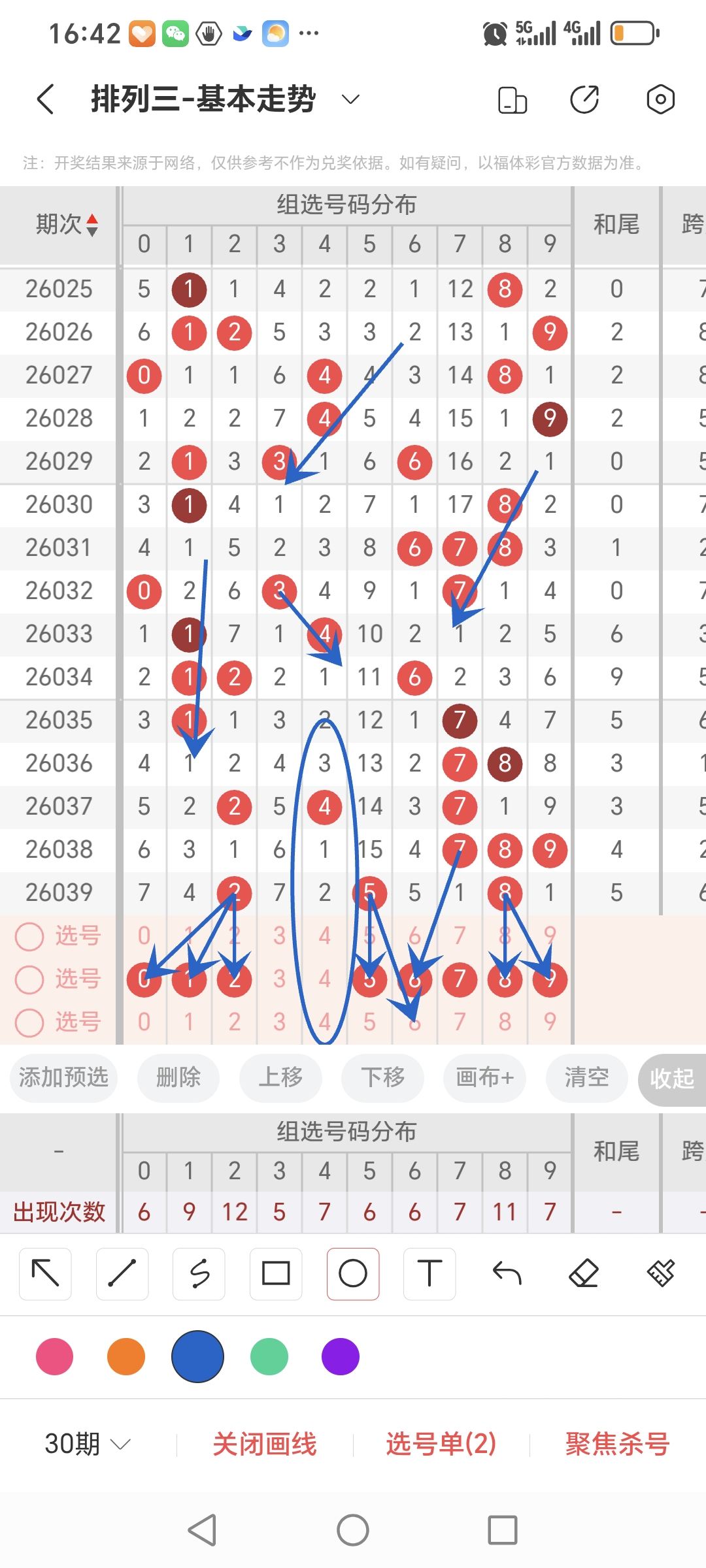Select the arrow drawing tool
The height and width of the screenshot is (1568, 706).
click(44, 1273)
